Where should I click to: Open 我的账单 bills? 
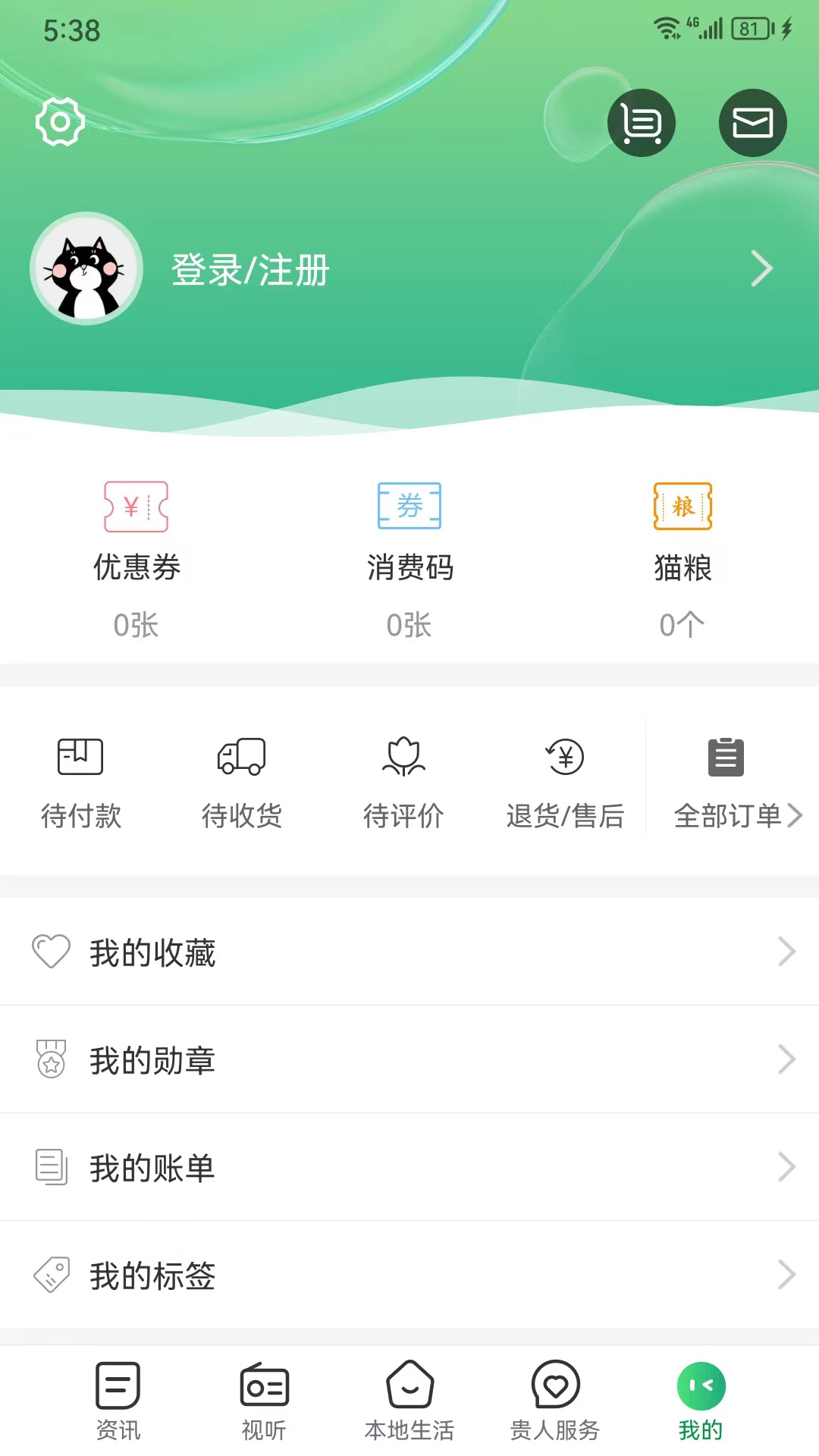coord(409,1168)
